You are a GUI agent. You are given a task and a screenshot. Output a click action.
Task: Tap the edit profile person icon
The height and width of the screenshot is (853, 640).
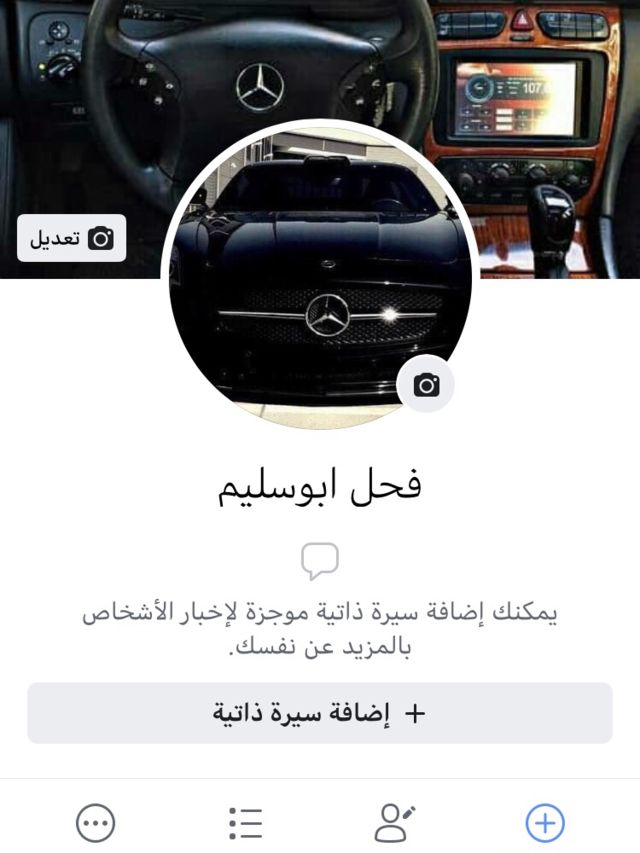tap(394, 823)
